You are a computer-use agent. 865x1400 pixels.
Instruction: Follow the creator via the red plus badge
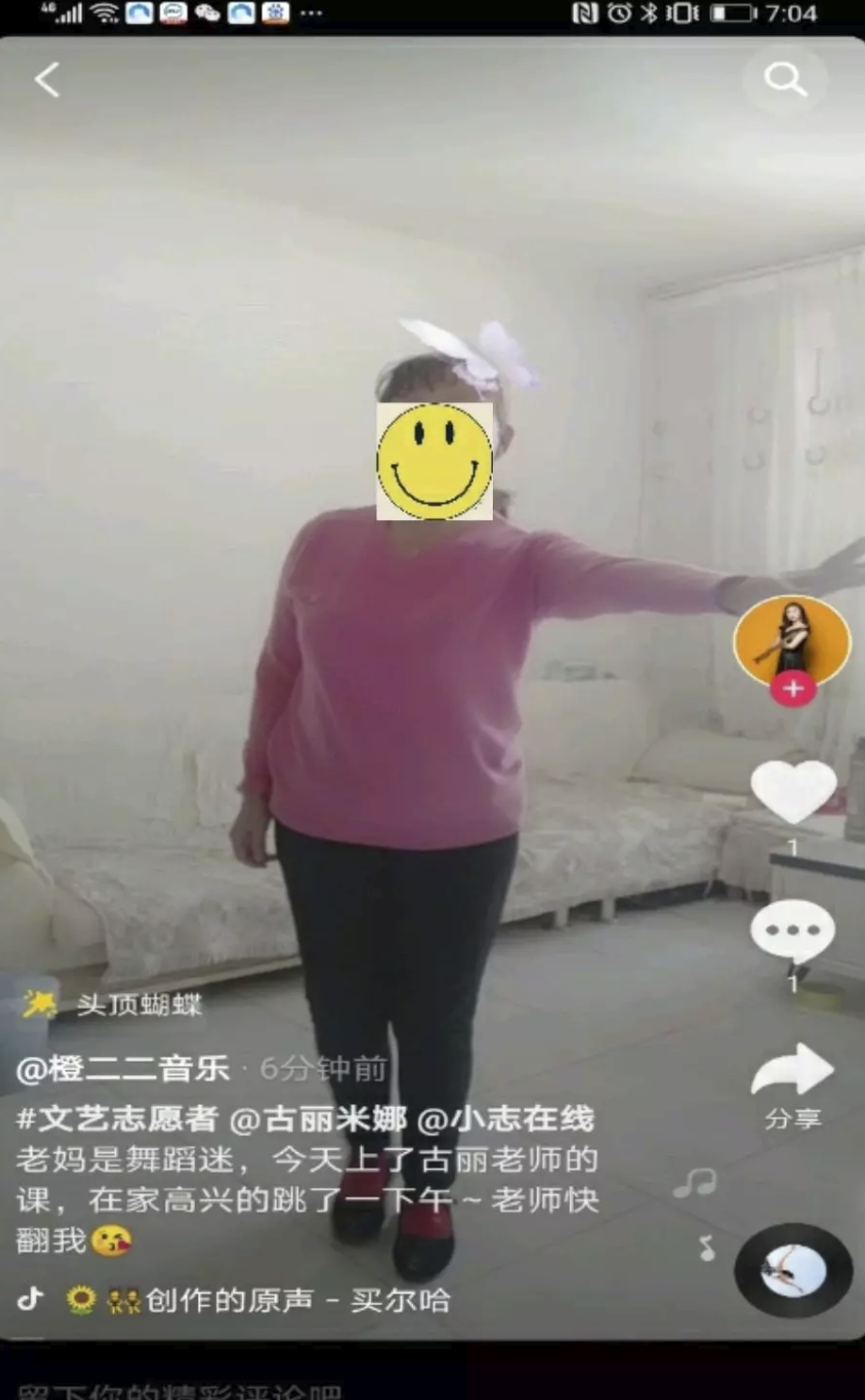(x=792, y=690)
